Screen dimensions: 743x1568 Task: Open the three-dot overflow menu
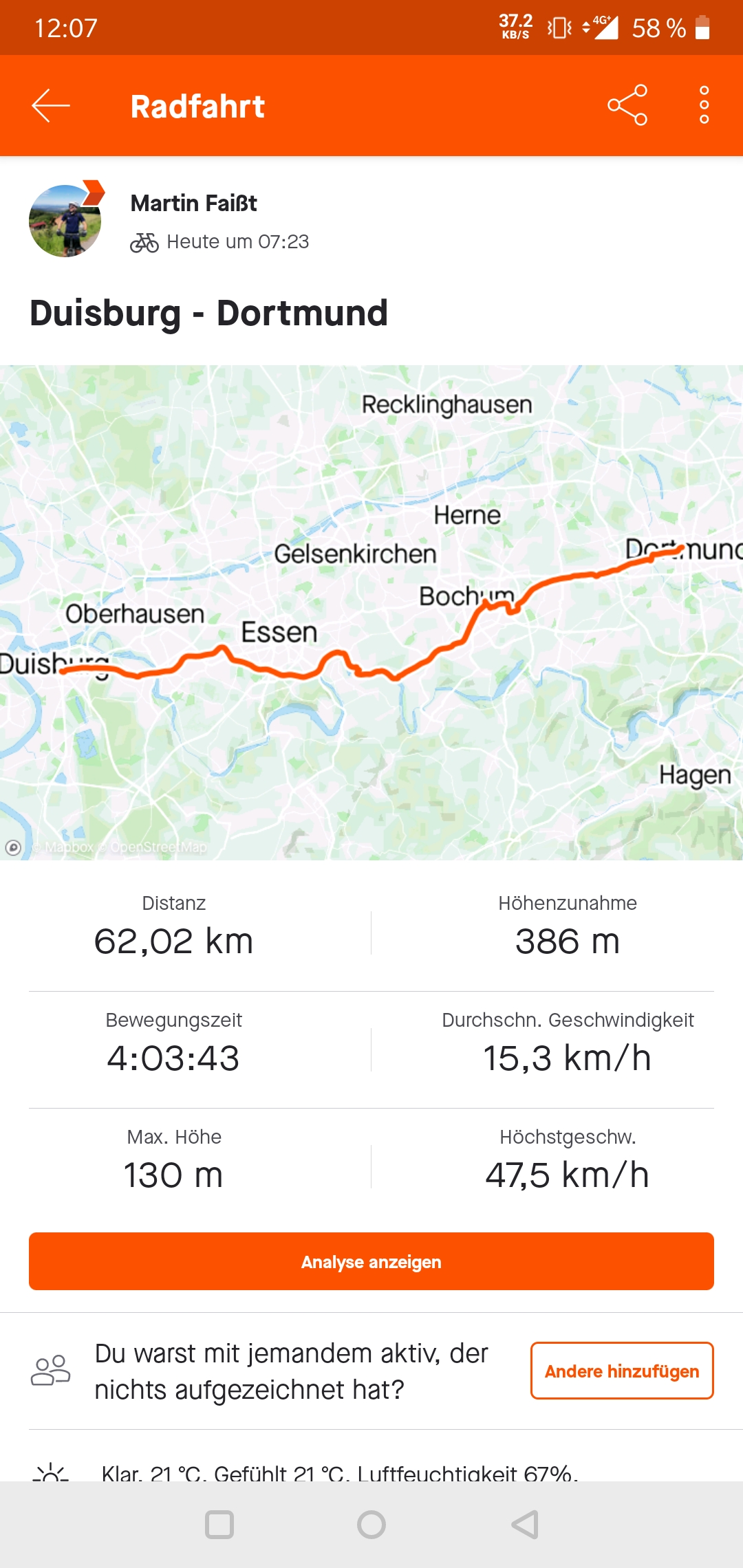point(704,105)
